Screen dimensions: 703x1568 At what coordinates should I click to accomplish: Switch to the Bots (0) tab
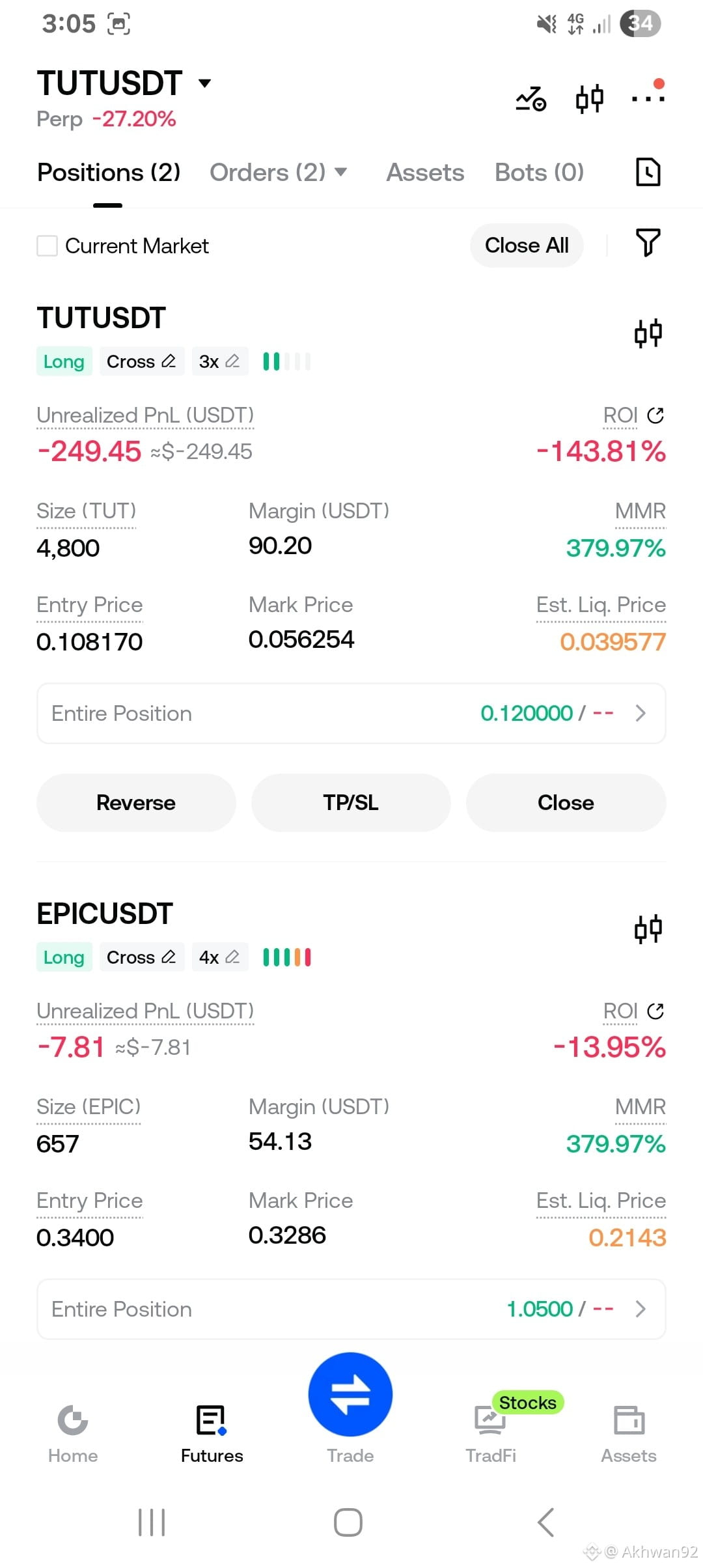click(x=539, y=173)
